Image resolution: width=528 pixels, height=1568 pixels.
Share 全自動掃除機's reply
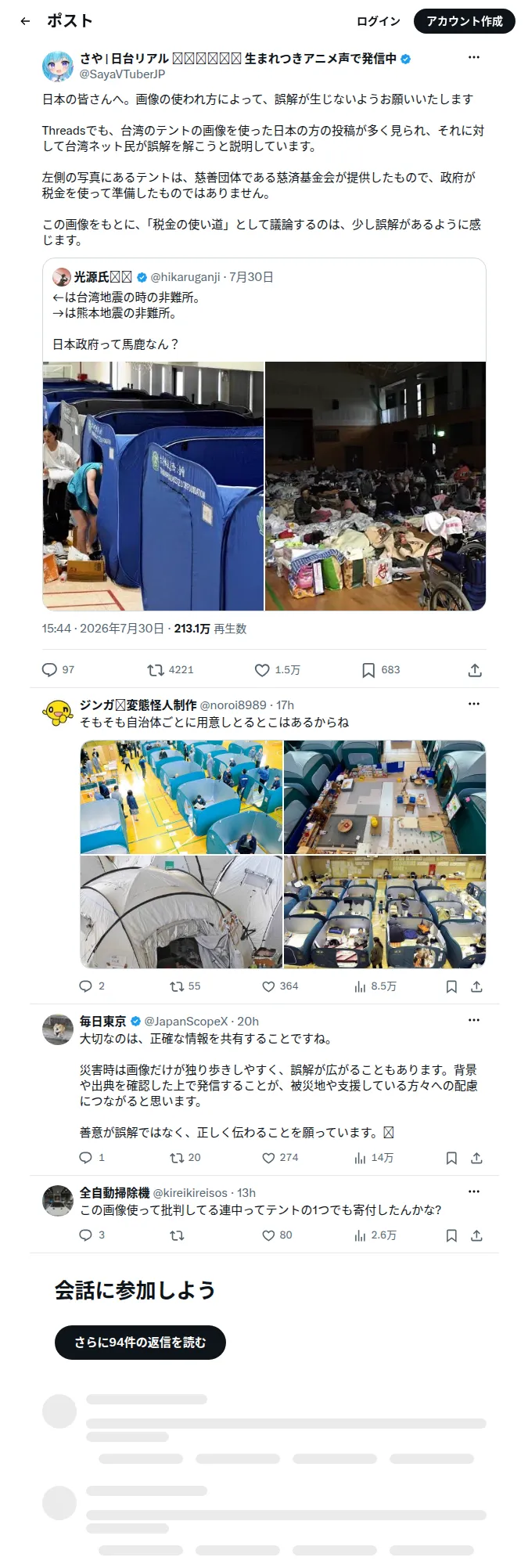(476, 1235)
